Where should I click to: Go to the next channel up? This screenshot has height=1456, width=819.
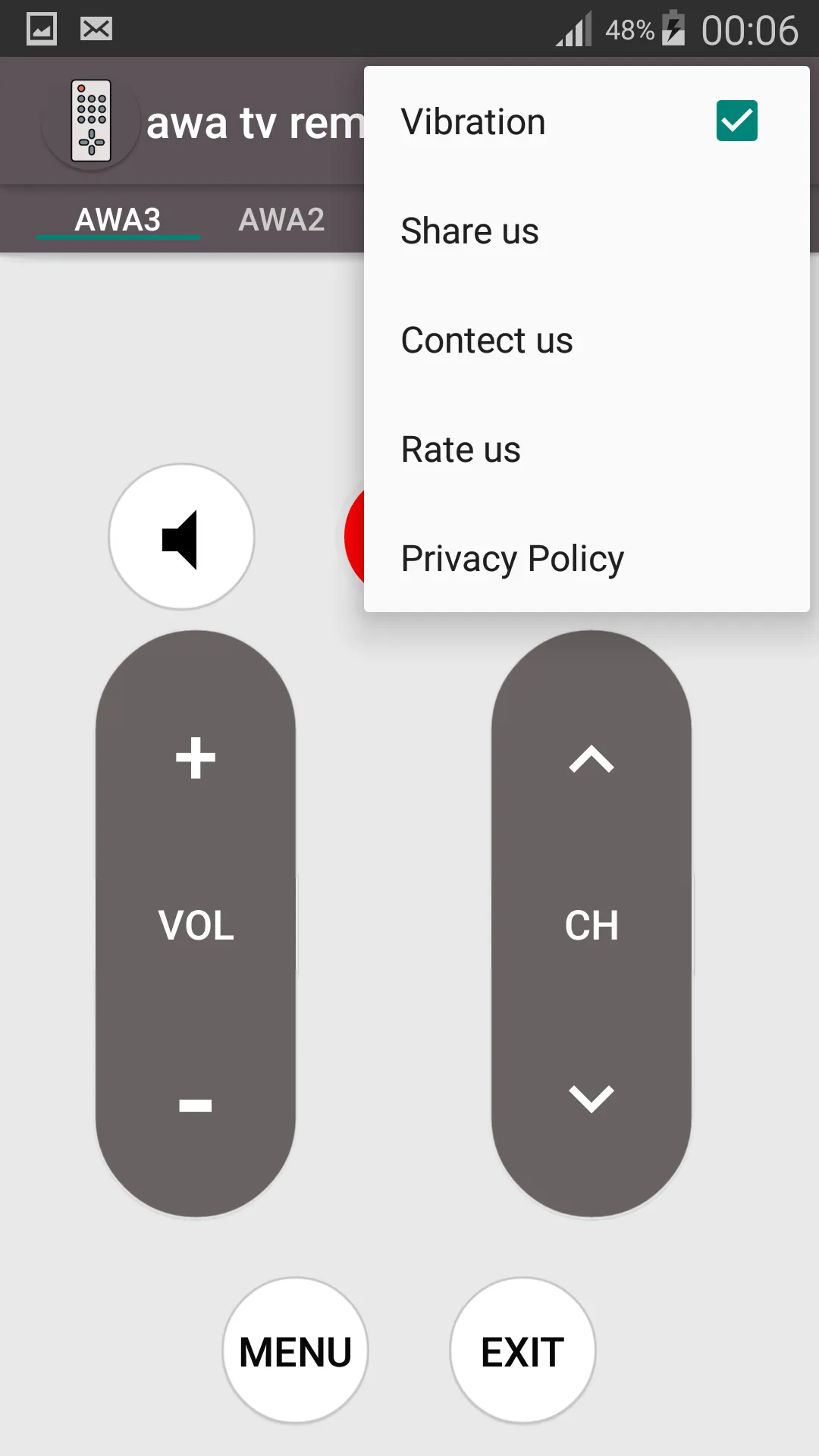591,759
